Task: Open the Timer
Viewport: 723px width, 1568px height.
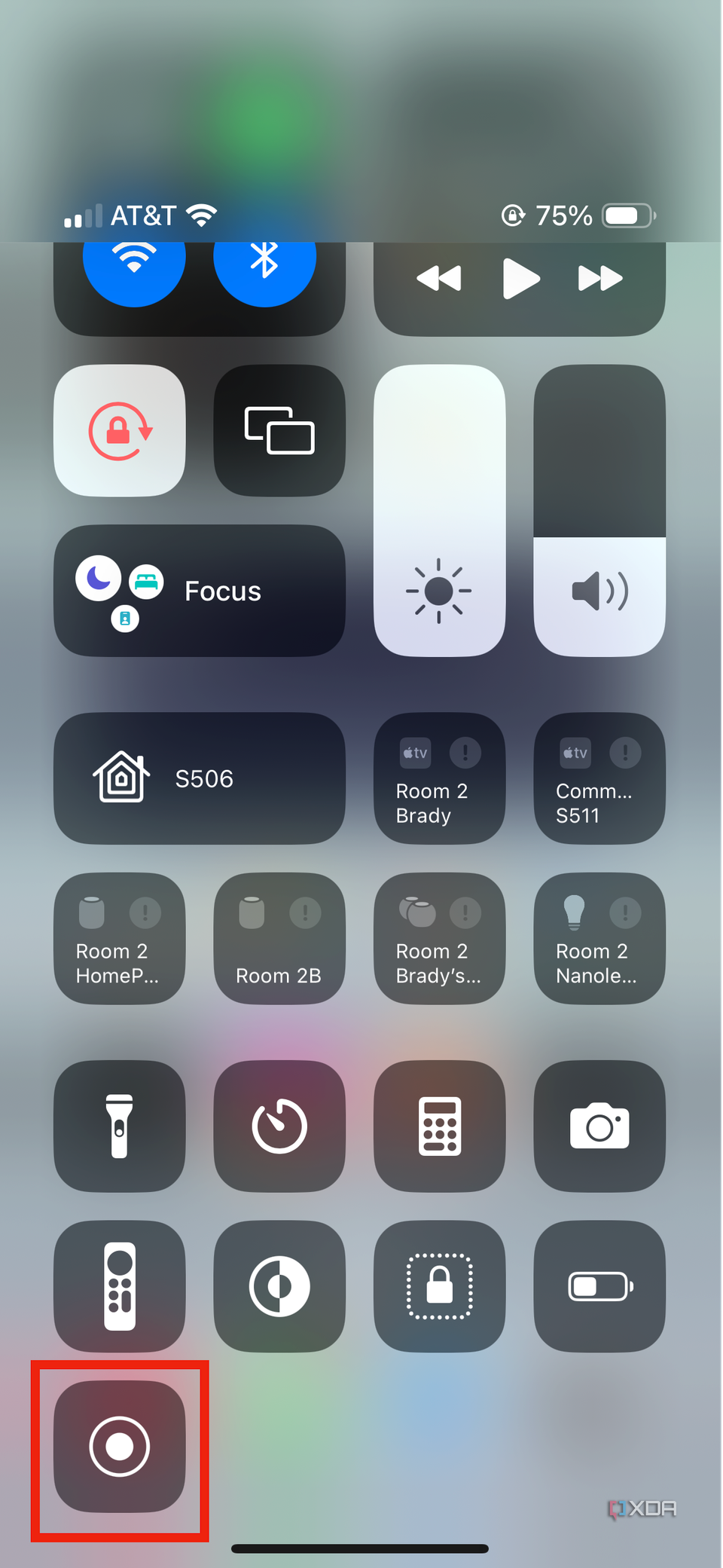Action: point(279,1126)
